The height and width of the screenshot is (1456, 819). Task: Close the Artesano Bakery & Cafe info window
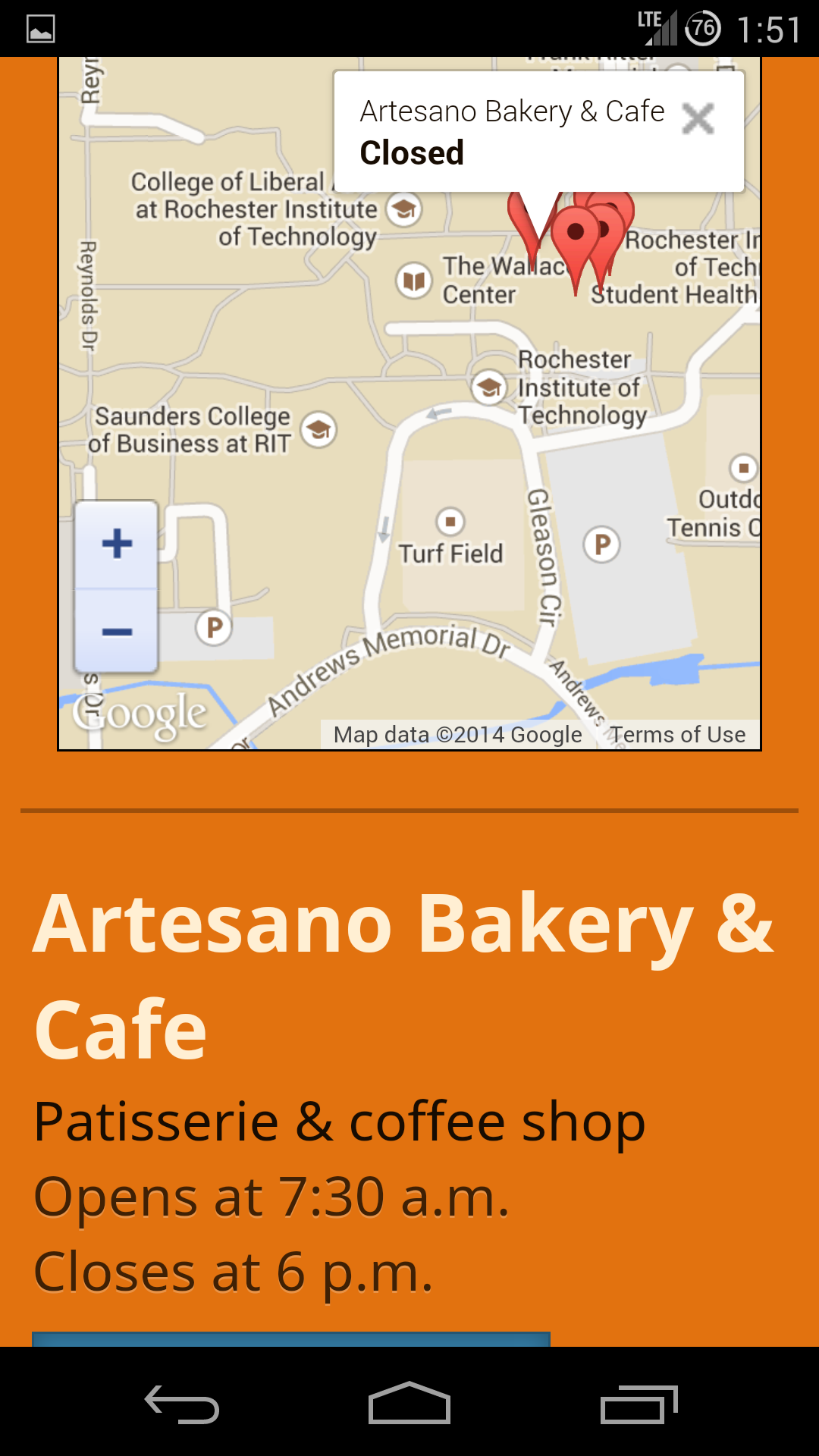click(698, 119)
